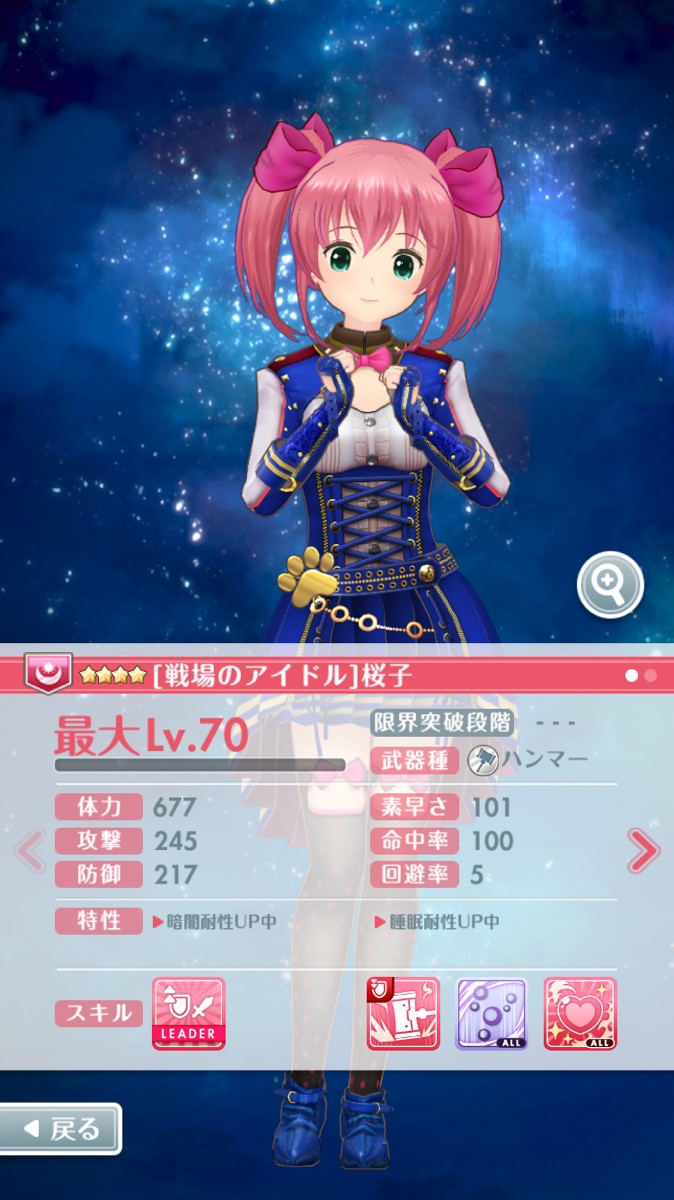Show the previous character with left arrow
This screenshot has width=674, height=1200.
coord(30,852)
